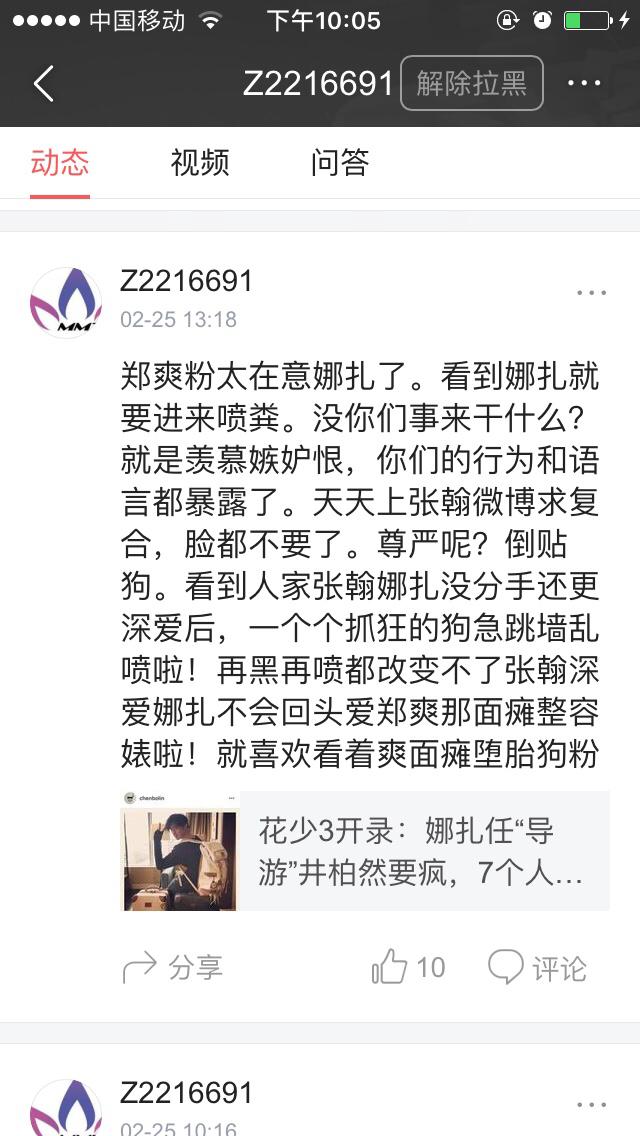The width and height of the screenshot is (640, 1136).
Task: Open options for the 02-25 10:16 post
Action: pos(591,1105)
